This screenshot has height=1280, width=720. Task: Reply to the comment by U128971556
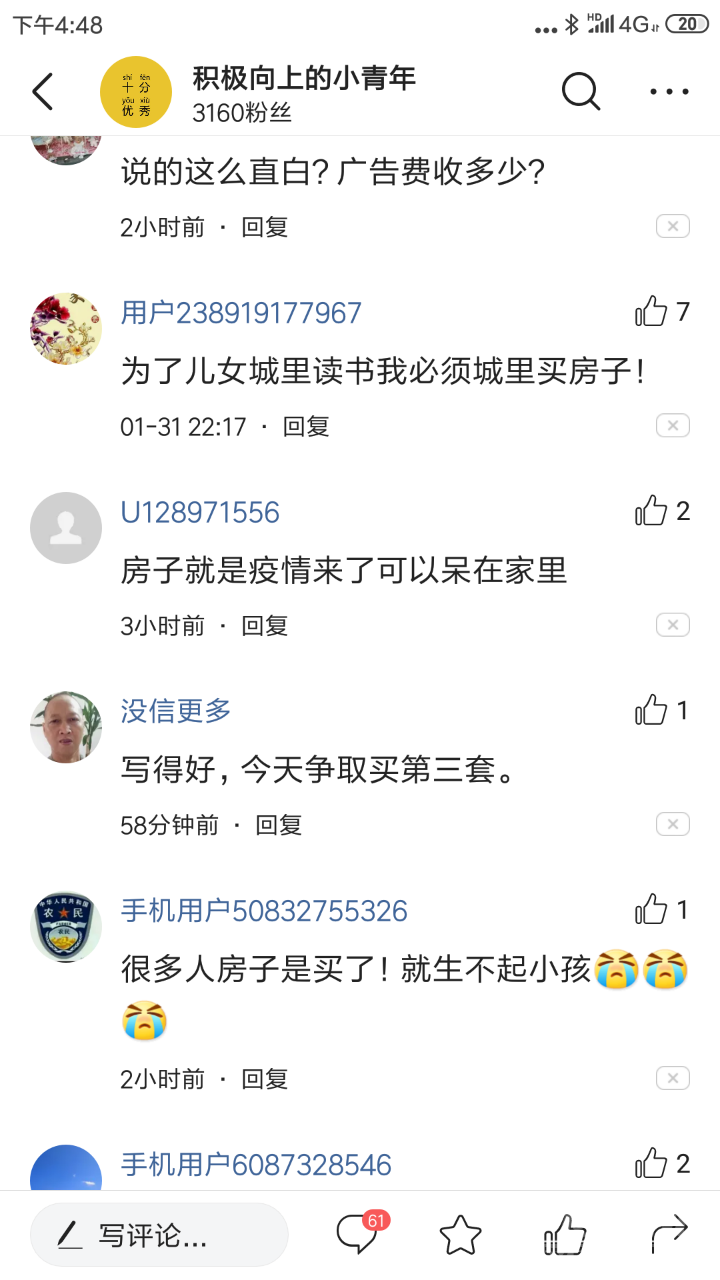265,626
